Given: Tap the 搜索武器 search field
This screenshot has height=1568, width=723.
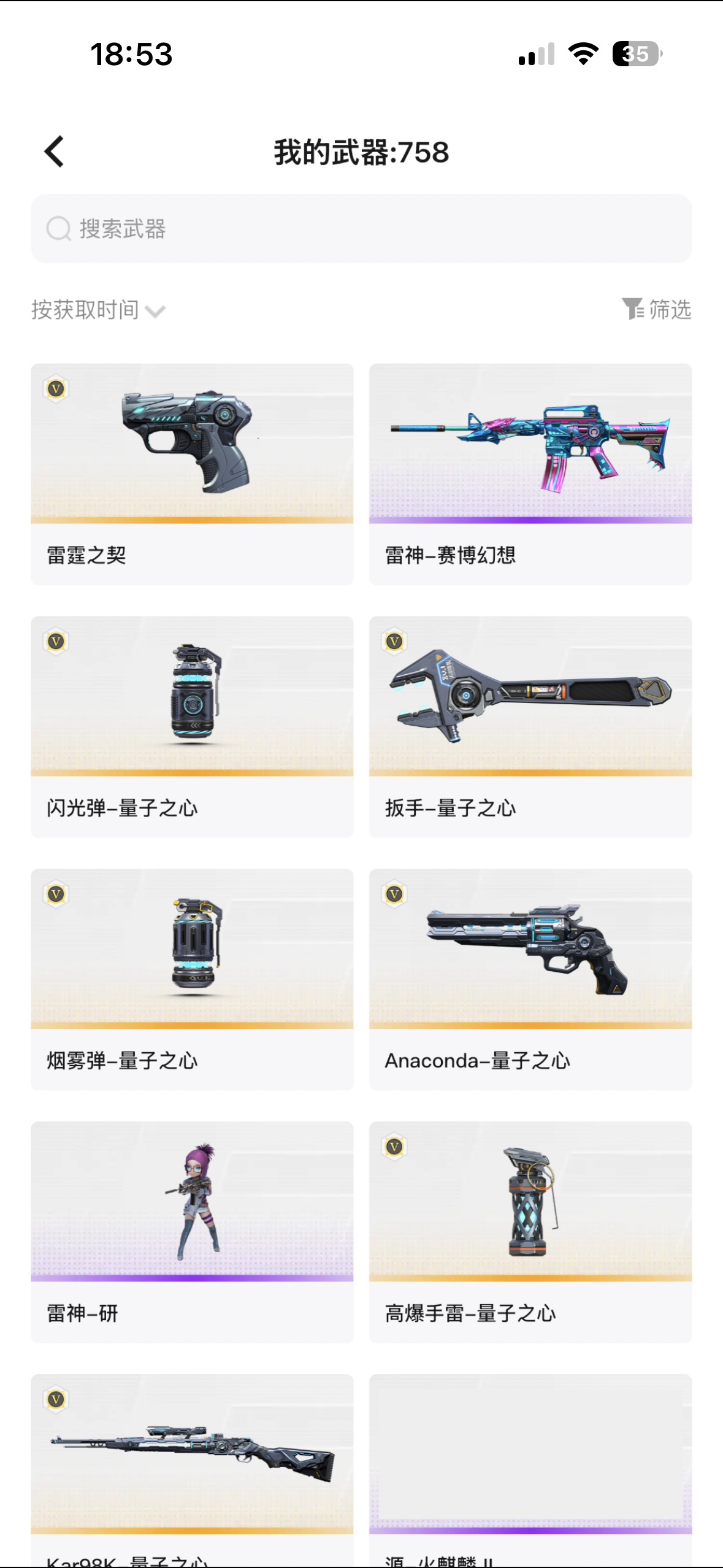Looking at the screenshot, I should [361, 229].
